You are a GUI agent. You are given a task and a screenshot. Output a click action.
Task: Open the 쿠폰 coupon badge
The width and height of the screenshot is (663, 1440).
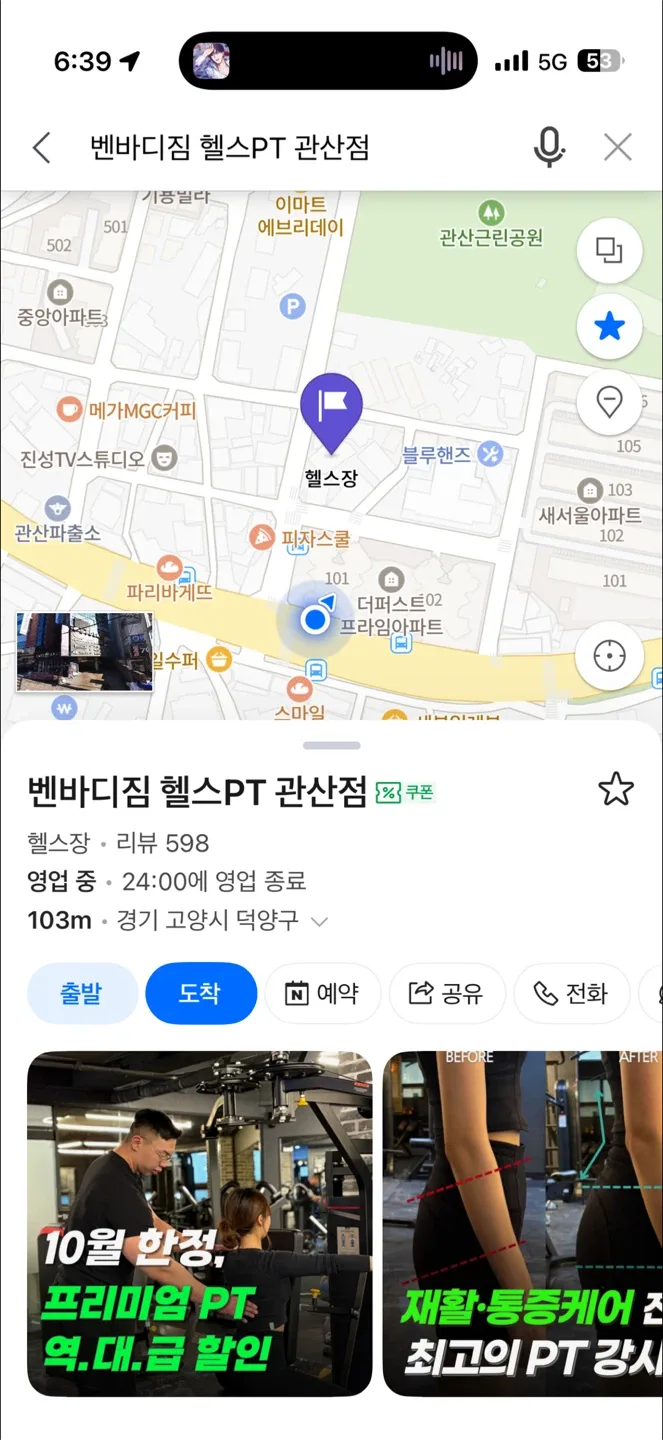405,792
